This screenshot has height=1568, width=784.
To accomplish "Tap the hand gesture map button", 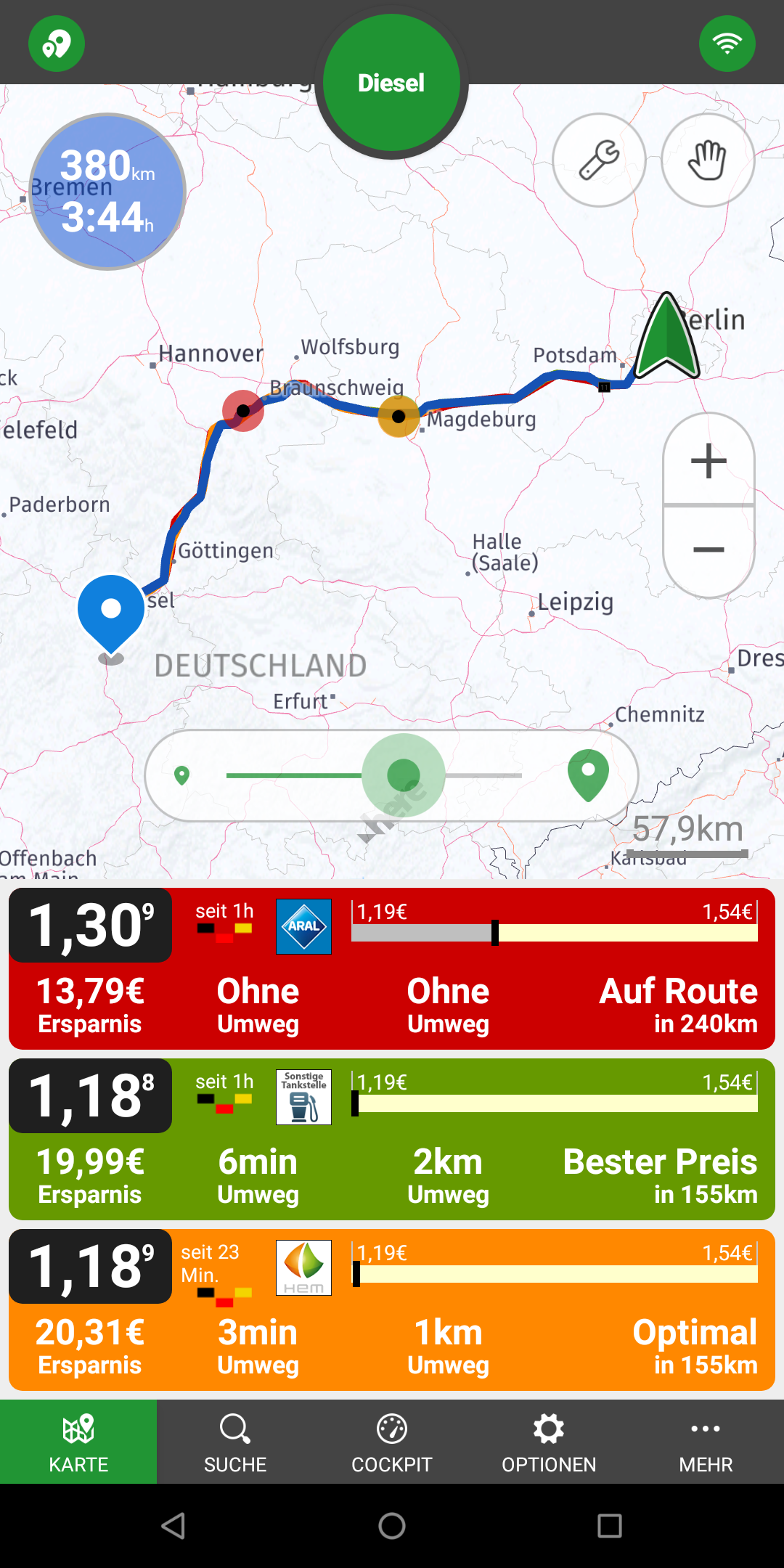I will [x=708, y=160].
